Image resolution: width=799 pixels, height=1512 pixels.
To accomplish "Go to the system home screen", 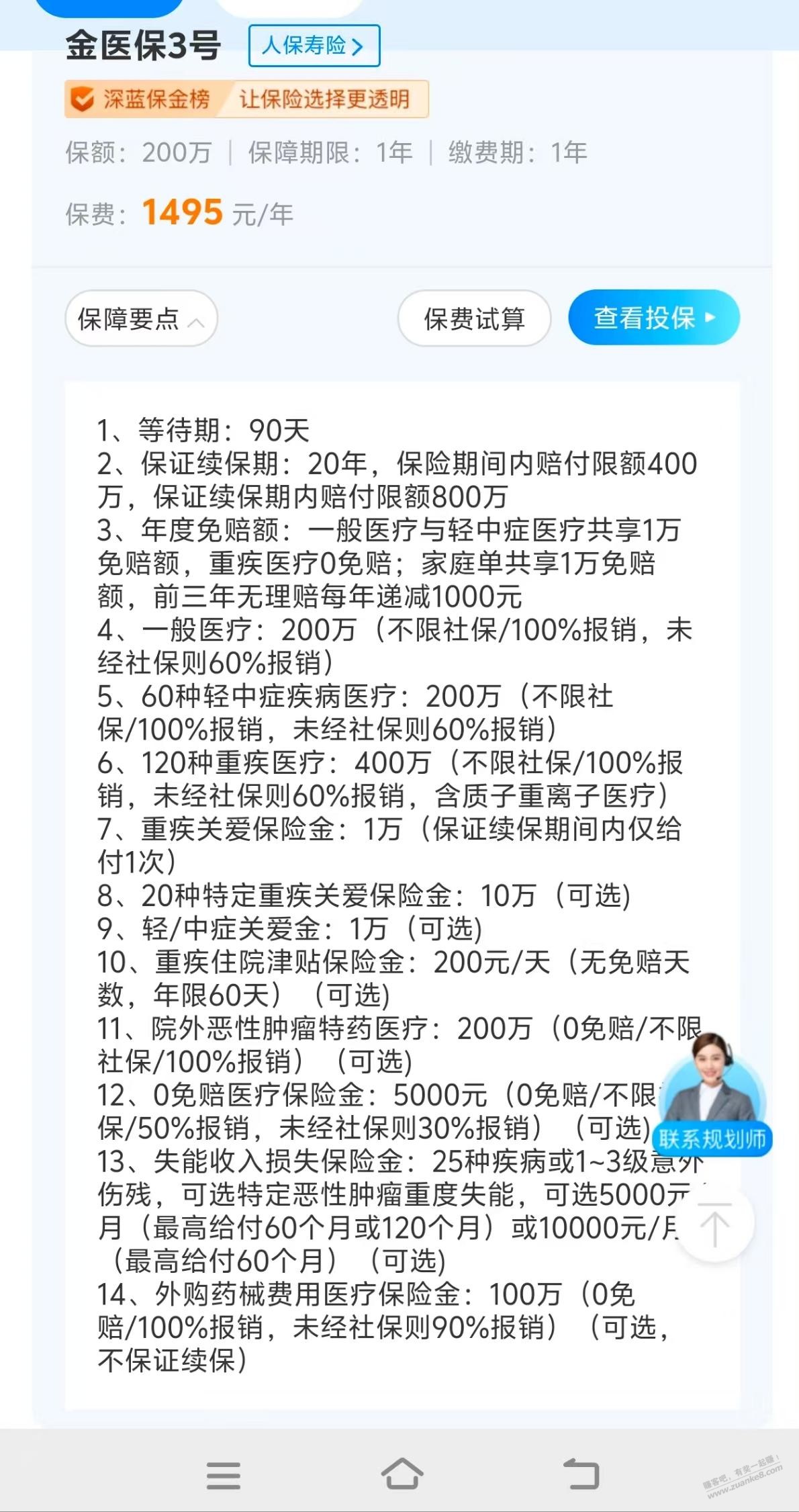I will click(402, 1474).
